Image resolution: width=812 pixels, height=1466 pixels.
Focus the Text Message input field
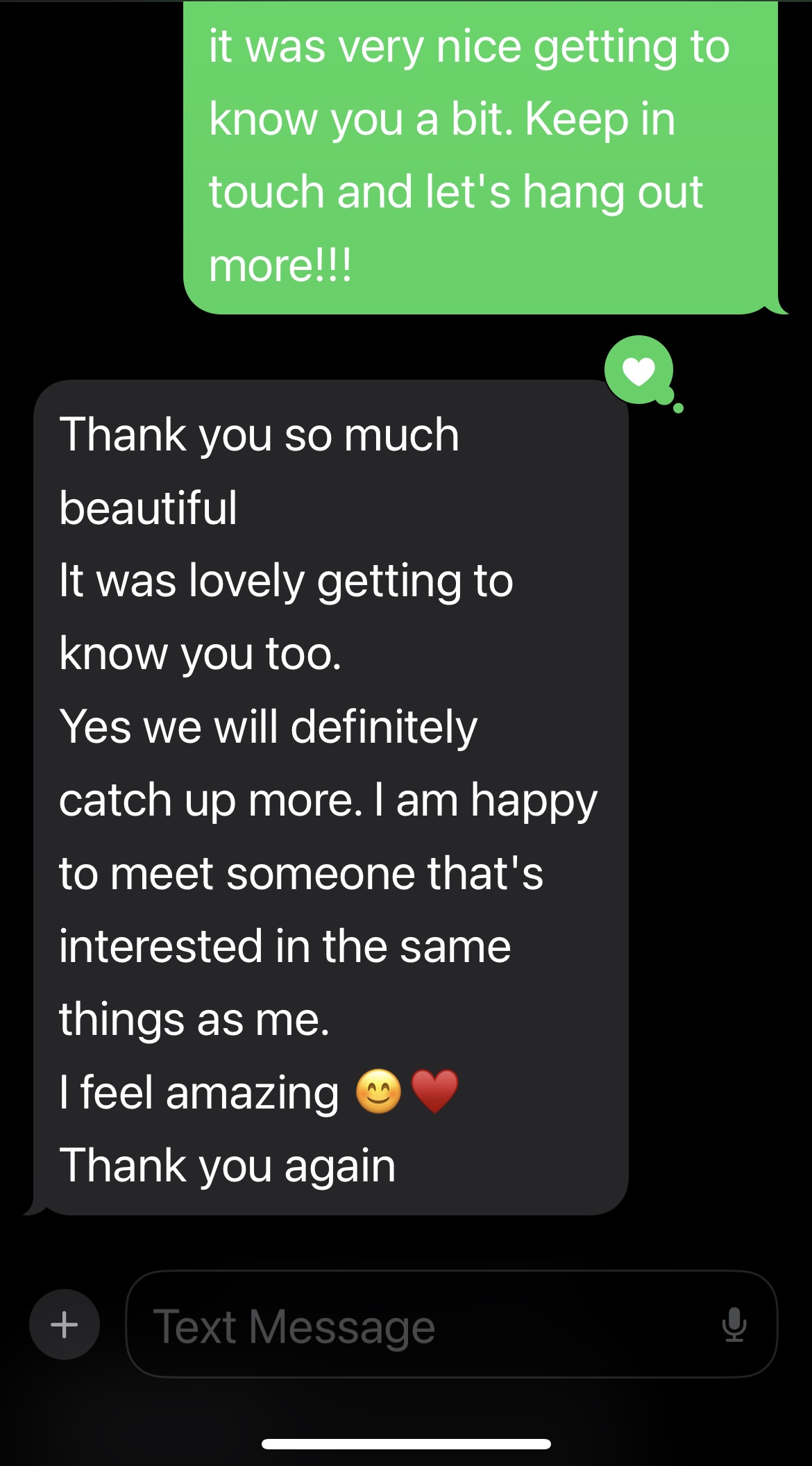pos(416,1325)
